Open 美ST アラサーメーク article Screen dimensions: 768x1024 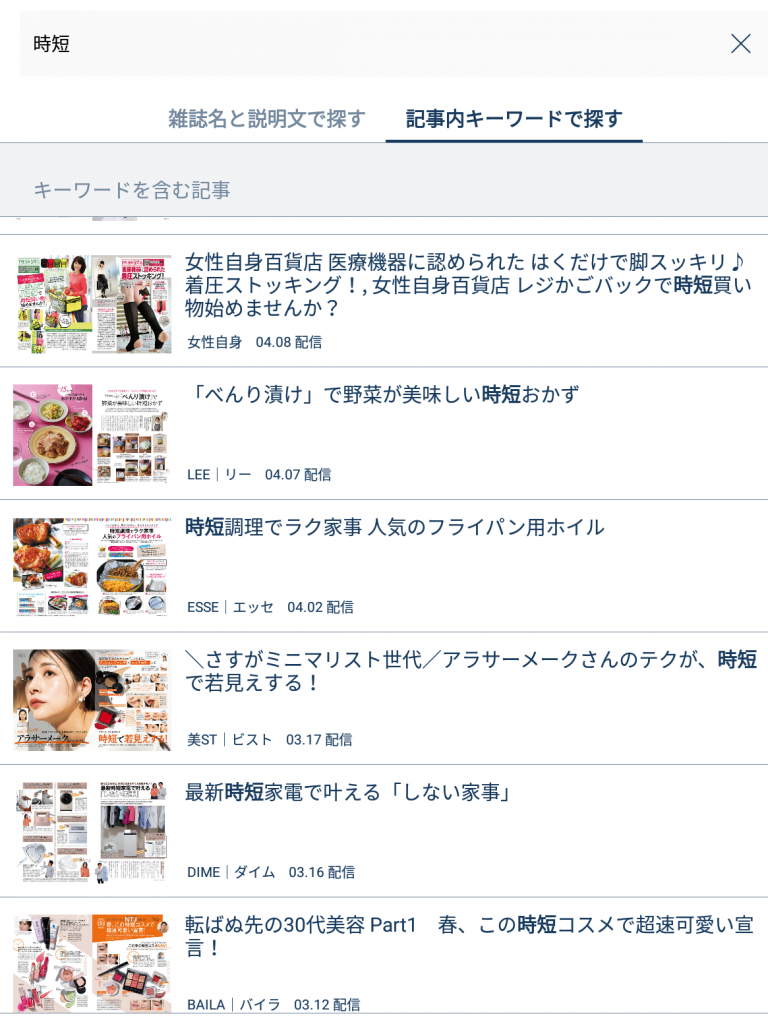470,671
